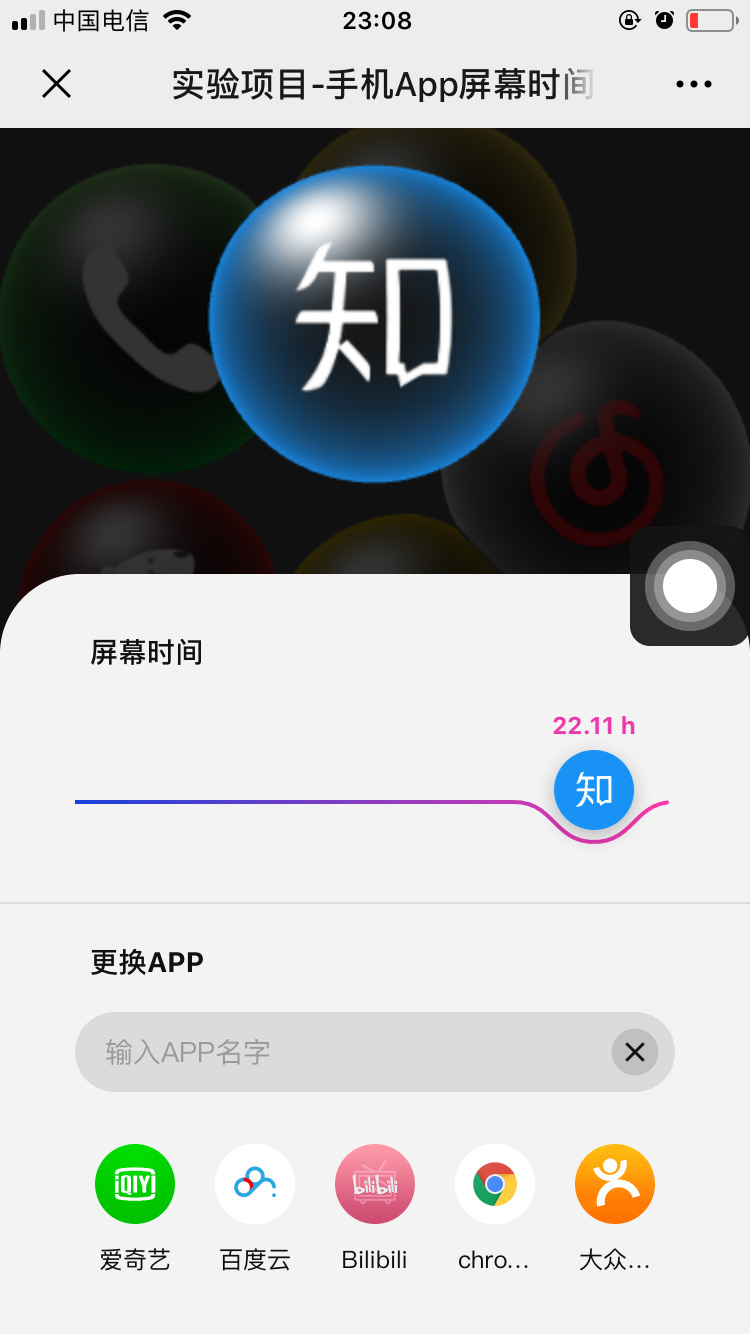Image resolution: width=750 pixels, height=1334 pixels.
Task: Clear the APP name input
Action: (x=634, y=1052)
